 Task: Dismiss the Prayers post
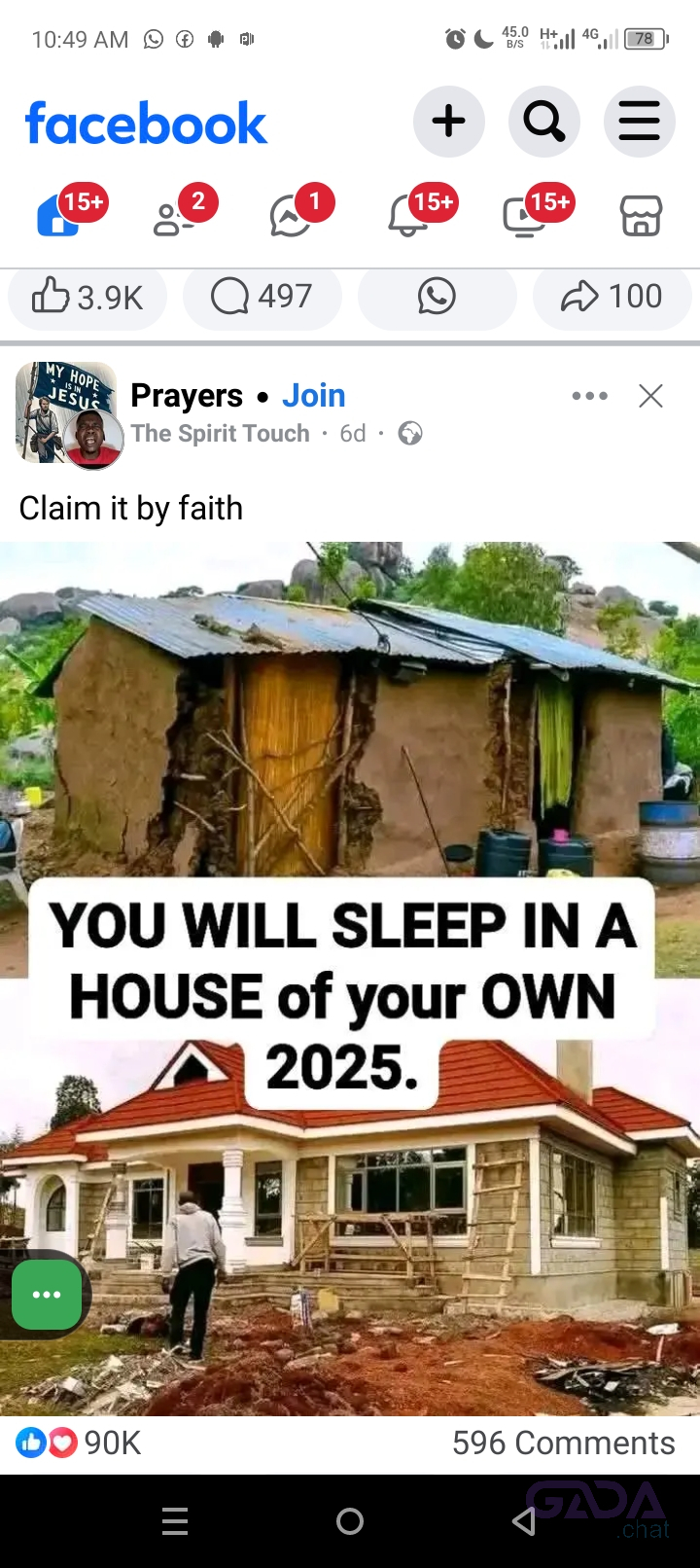click(650, 396)
